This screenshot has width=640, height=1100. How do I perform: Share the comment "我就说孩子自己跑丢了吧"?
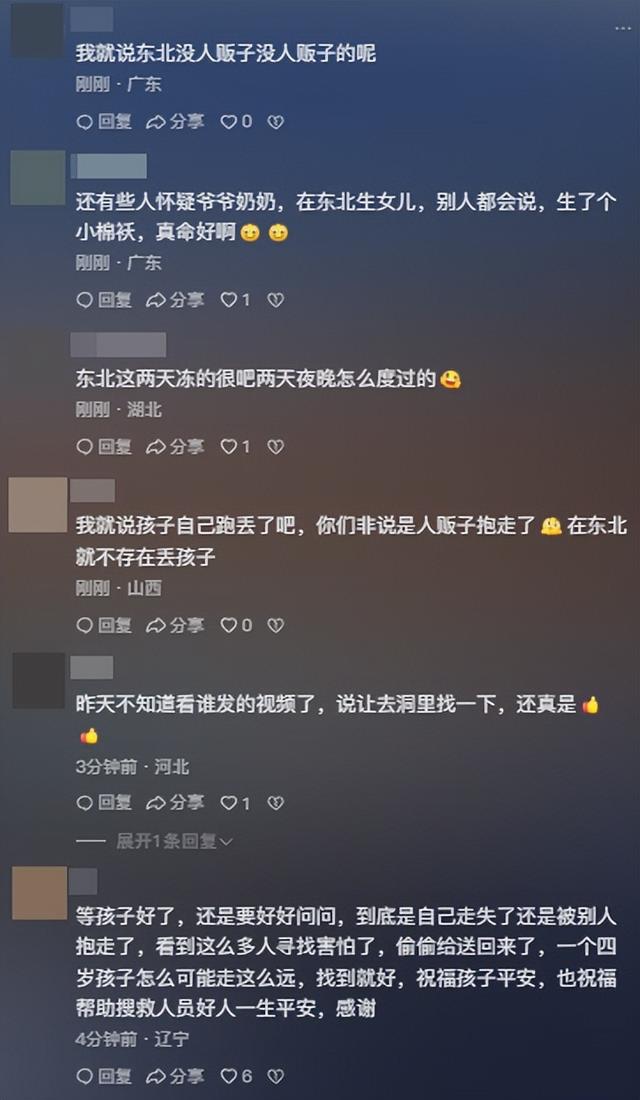(x=175, y=625)
